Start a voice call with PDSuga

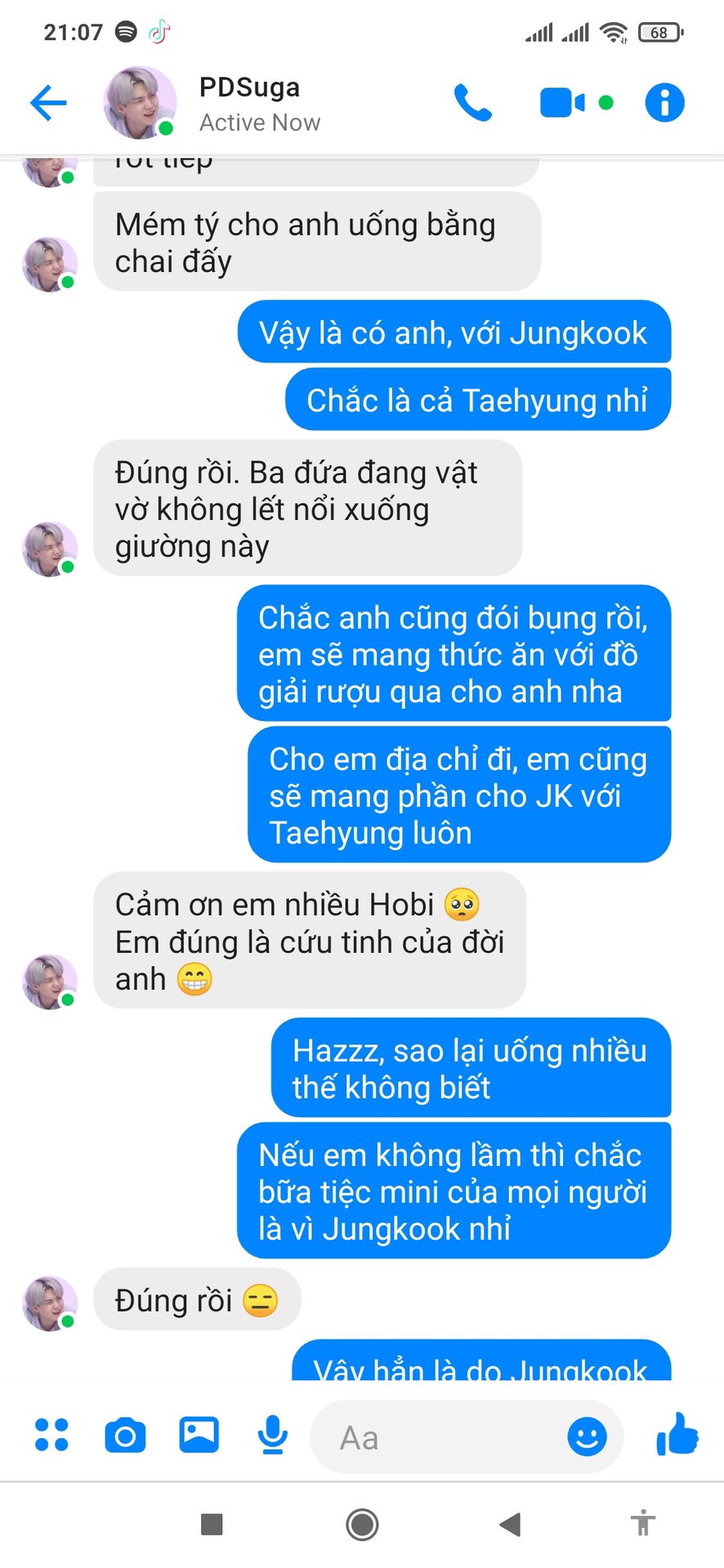pyautogui.click(x=473, y=103)
